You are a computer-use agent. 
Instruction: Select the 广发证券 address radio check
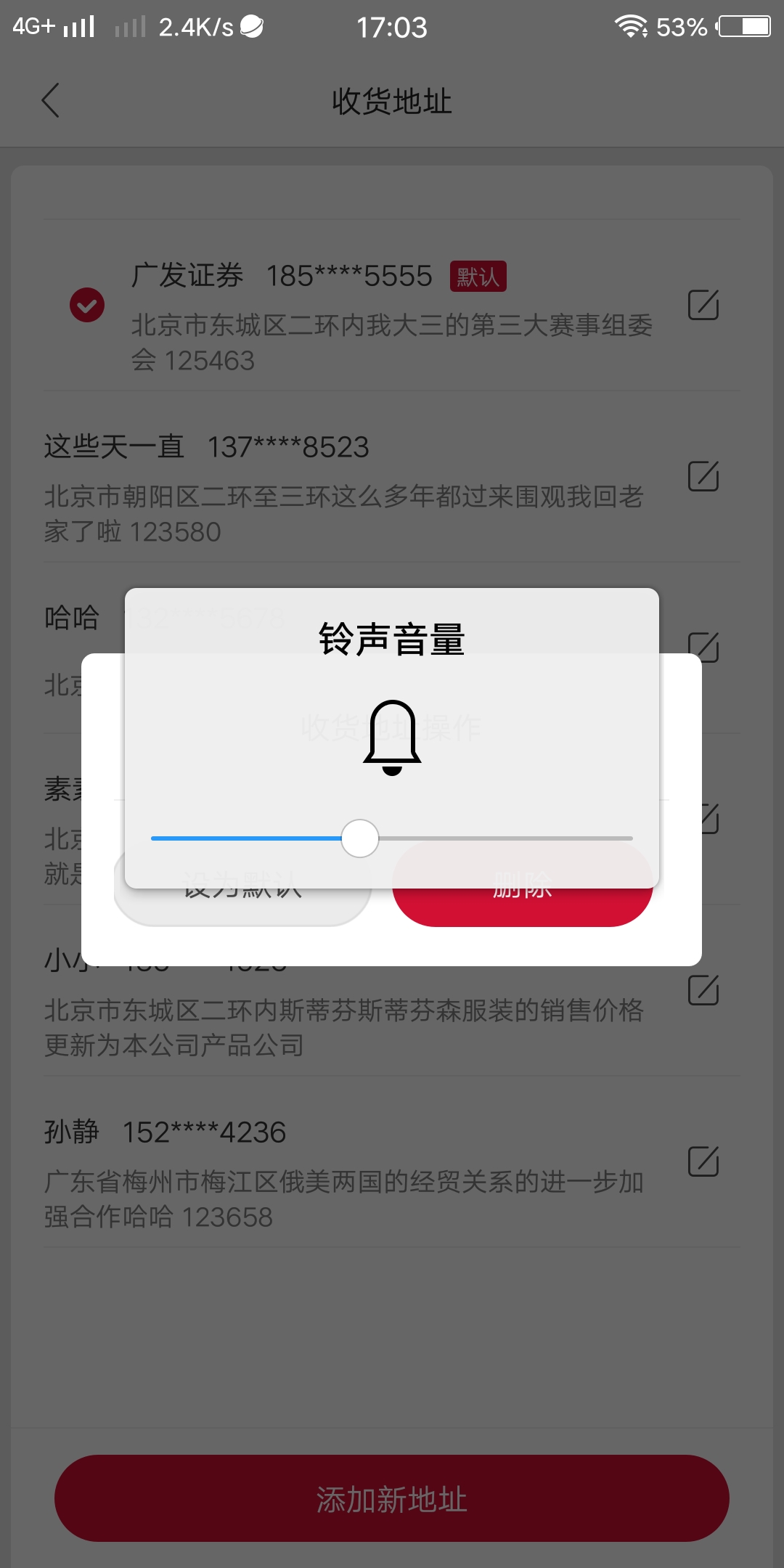point(87,305)
